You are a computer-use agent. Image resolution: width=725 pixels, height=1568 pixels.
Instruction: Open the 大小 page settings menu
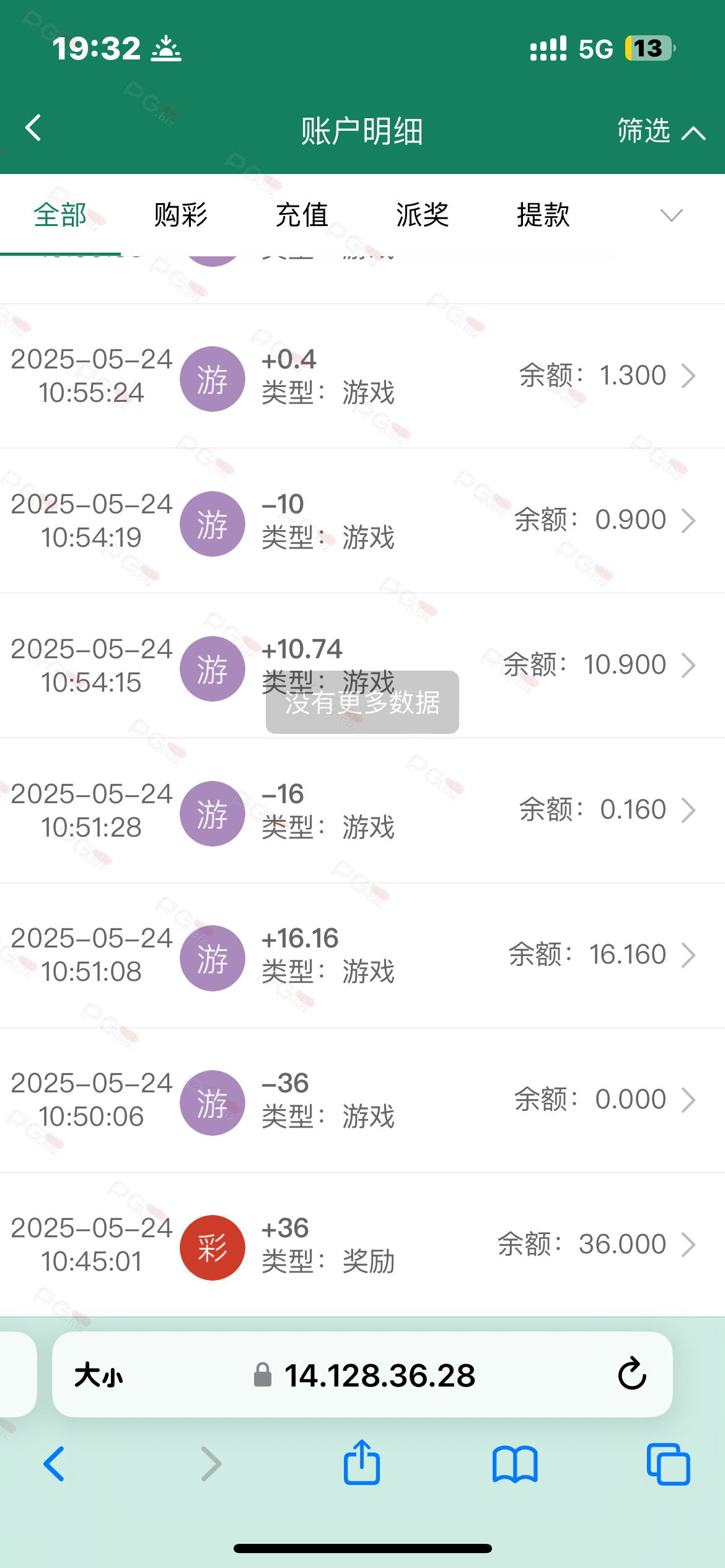coord(99,1375)
